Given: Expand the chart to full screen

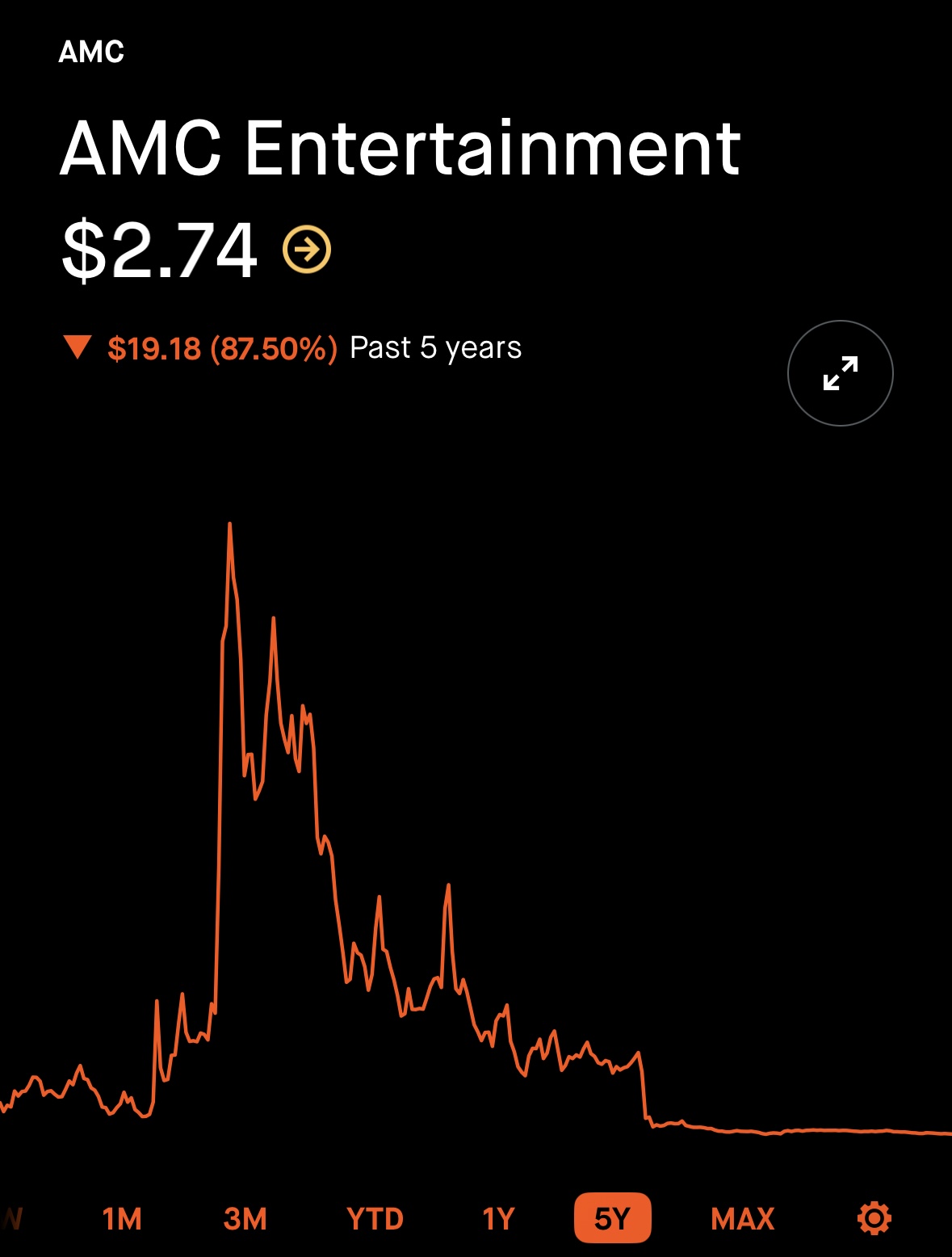Looking at the screenshot, I should coord(840,373).
